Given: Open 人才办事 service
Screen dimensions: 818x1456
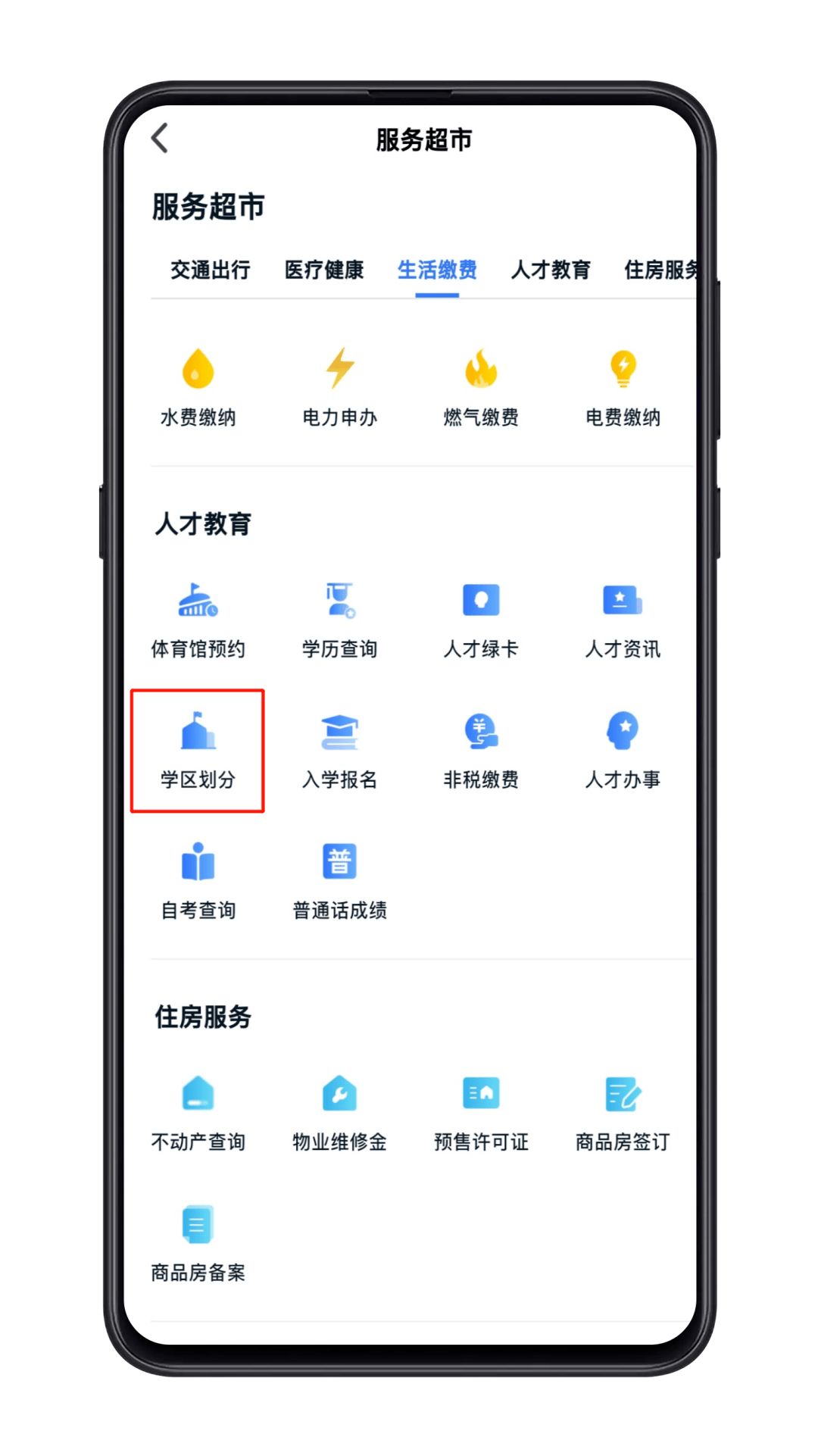Looking at the screenshot, I should [x=623, y=750].
